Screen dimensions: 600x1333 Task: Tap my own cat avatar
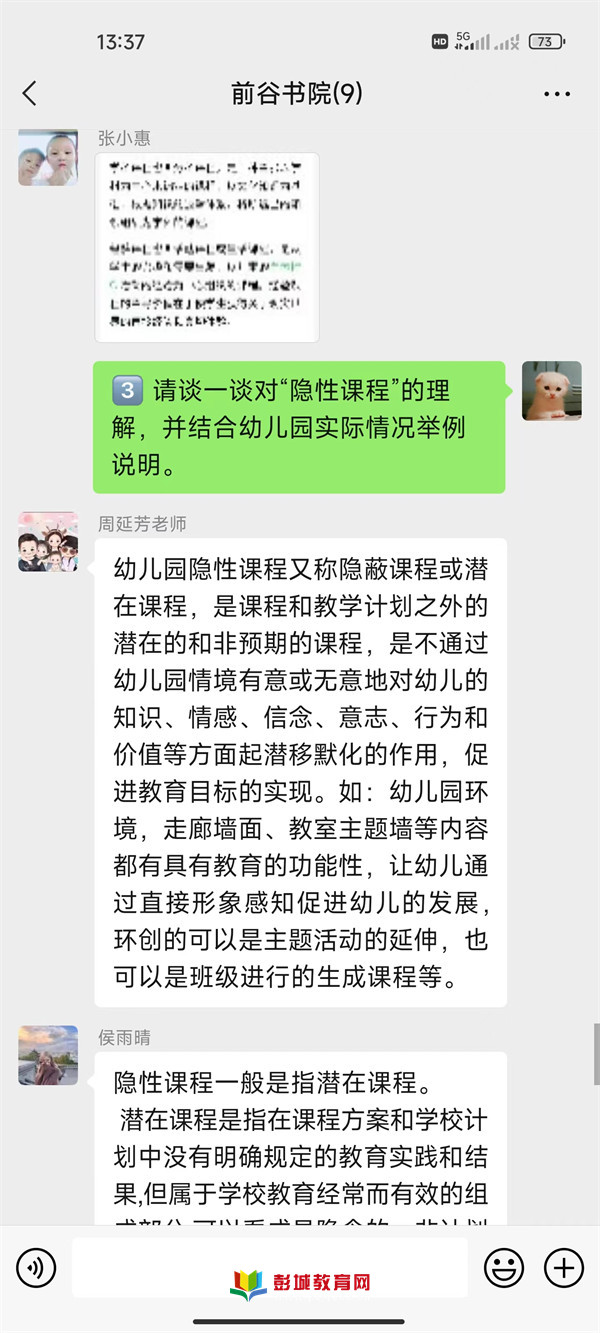tap(551, 391)
